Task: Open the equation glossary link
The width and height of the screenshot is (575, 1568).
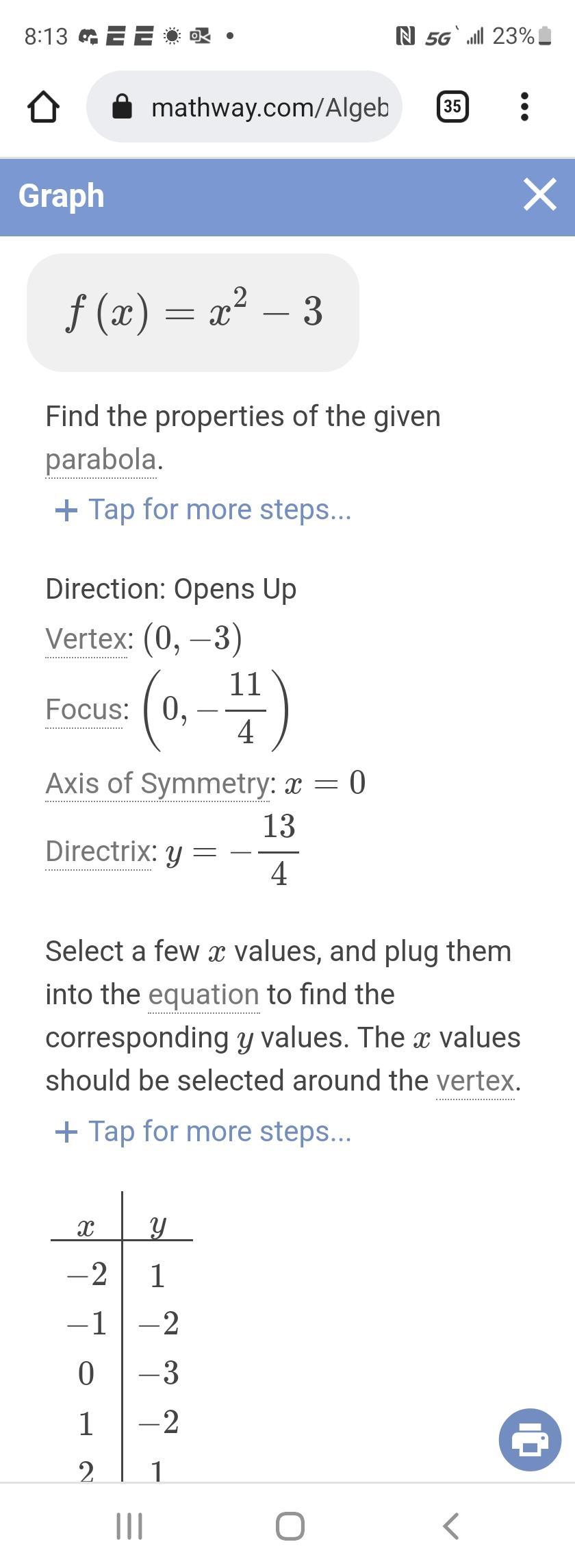Action: click(203, 995)
